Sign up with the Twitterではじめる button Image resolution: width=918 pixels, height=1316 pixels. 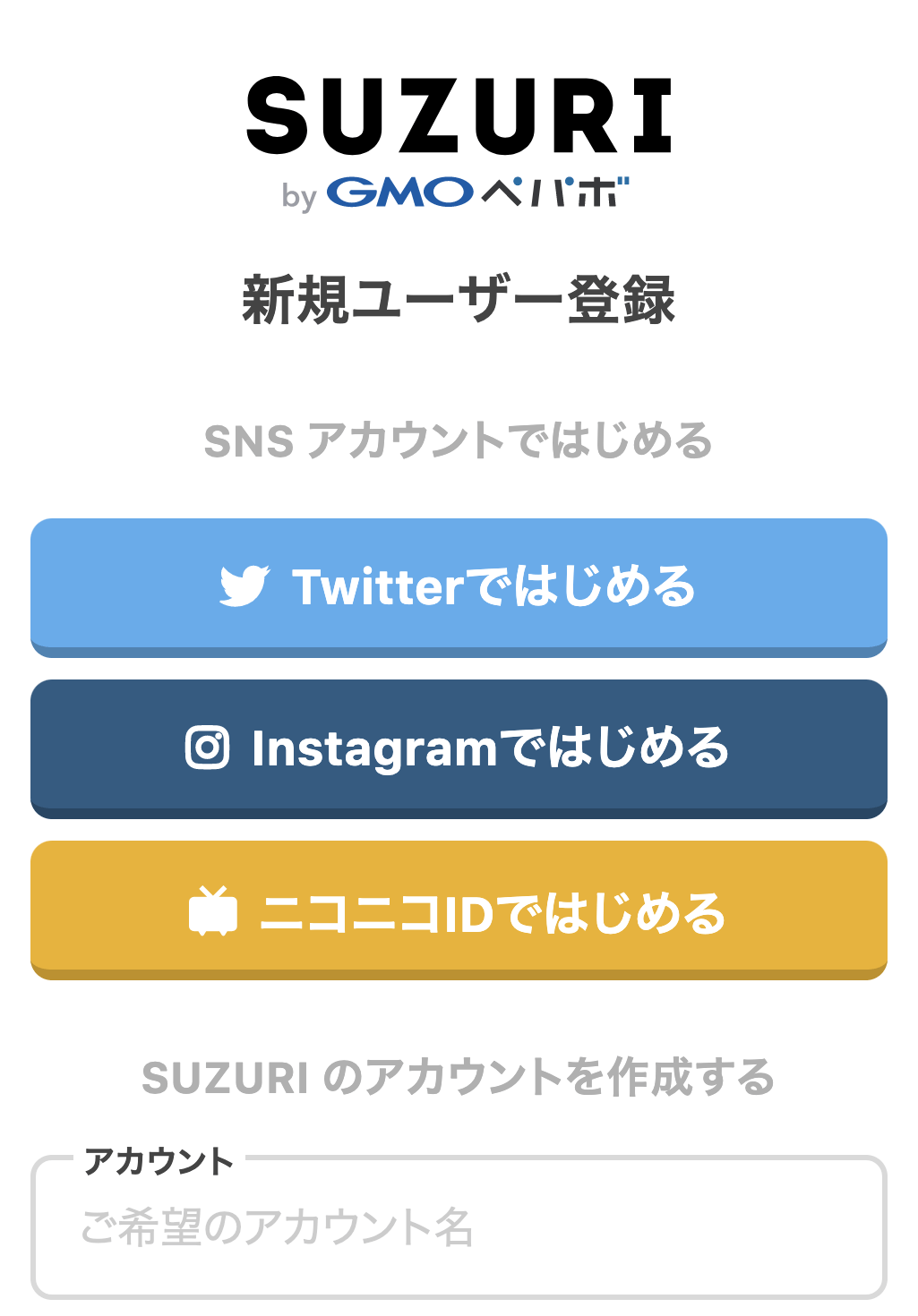(x=459, y=586)
